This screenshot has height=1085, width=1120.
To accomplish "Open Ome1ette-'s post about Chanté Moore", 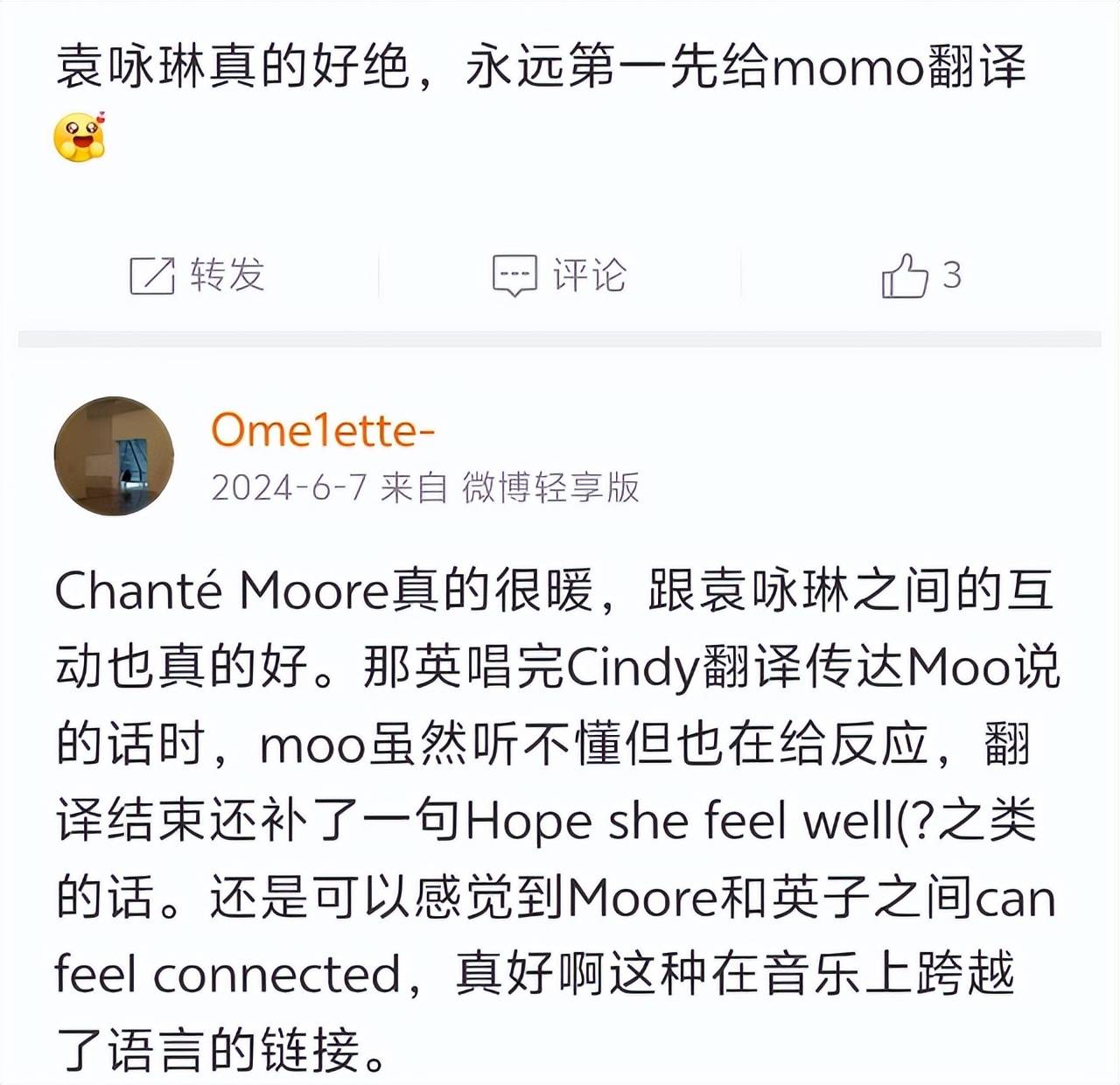I will pyautogui.click(x=556, y=820).
